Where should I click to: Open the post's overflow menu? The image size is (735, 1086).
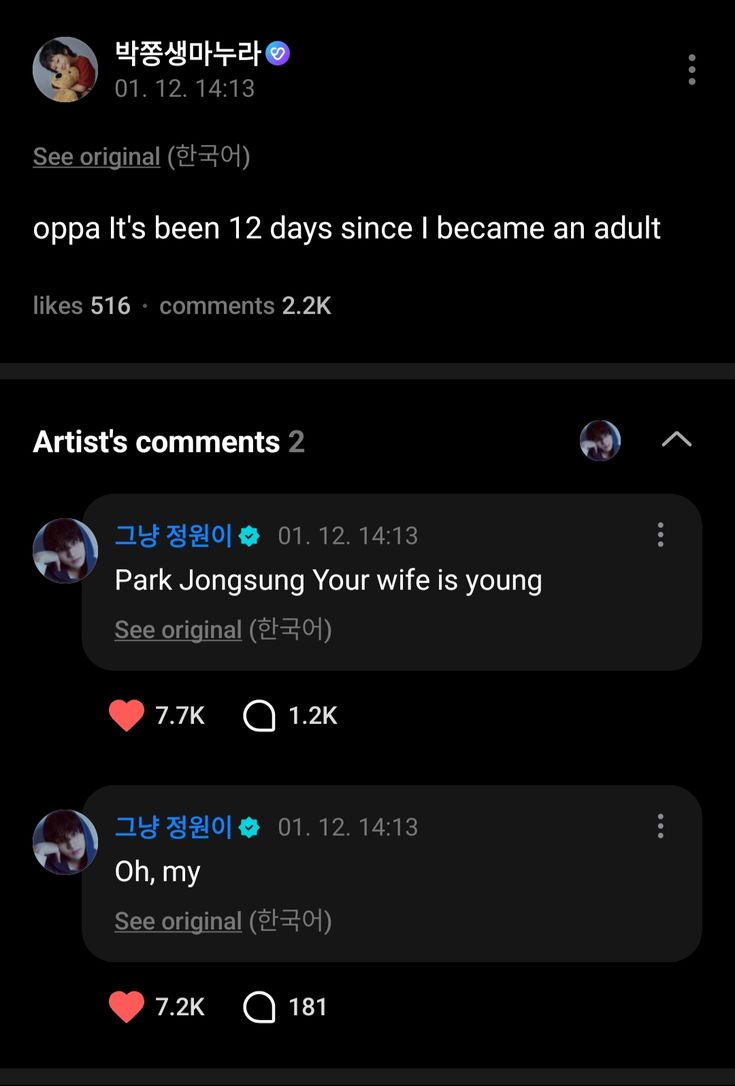tap(691, 70)
